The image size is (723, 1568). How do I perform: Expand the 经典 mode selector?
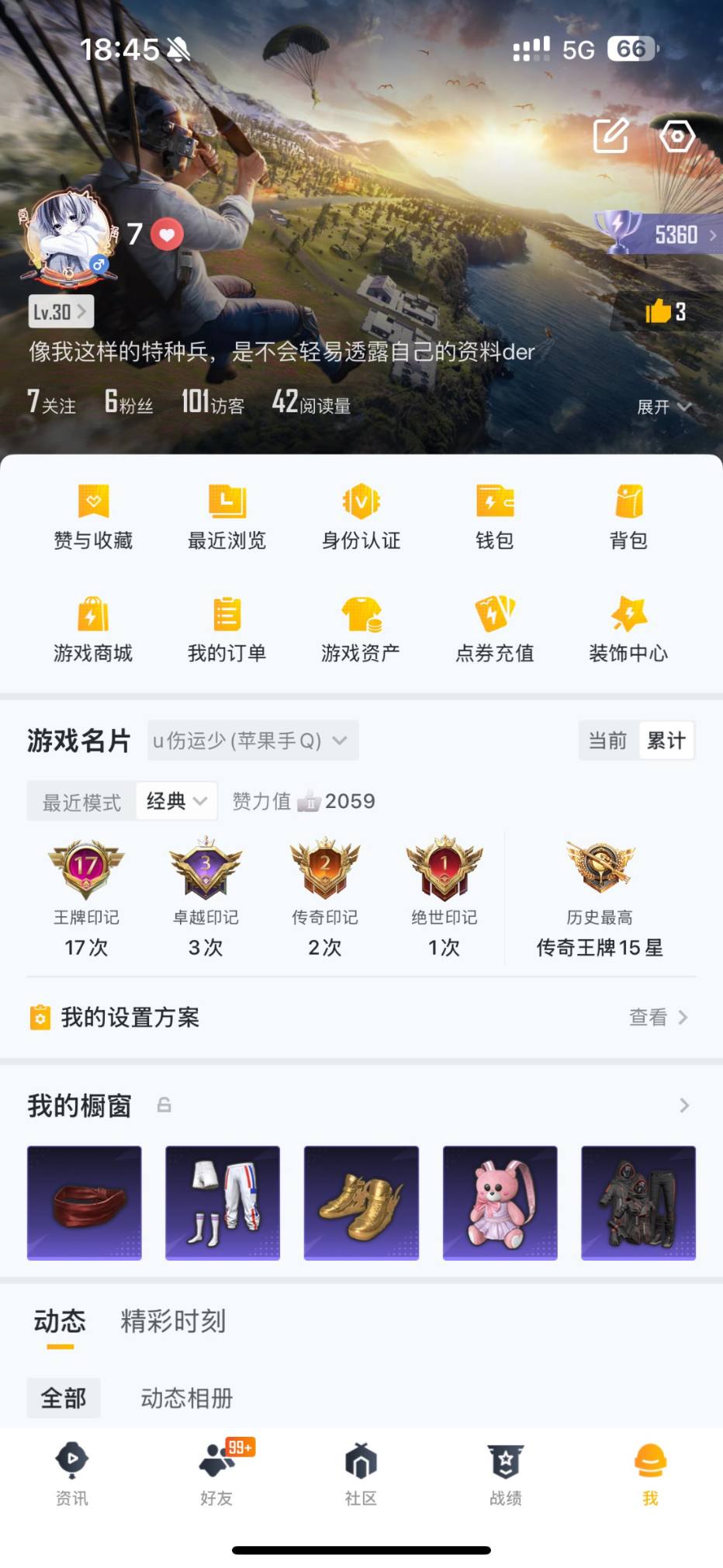coord(175,800)
